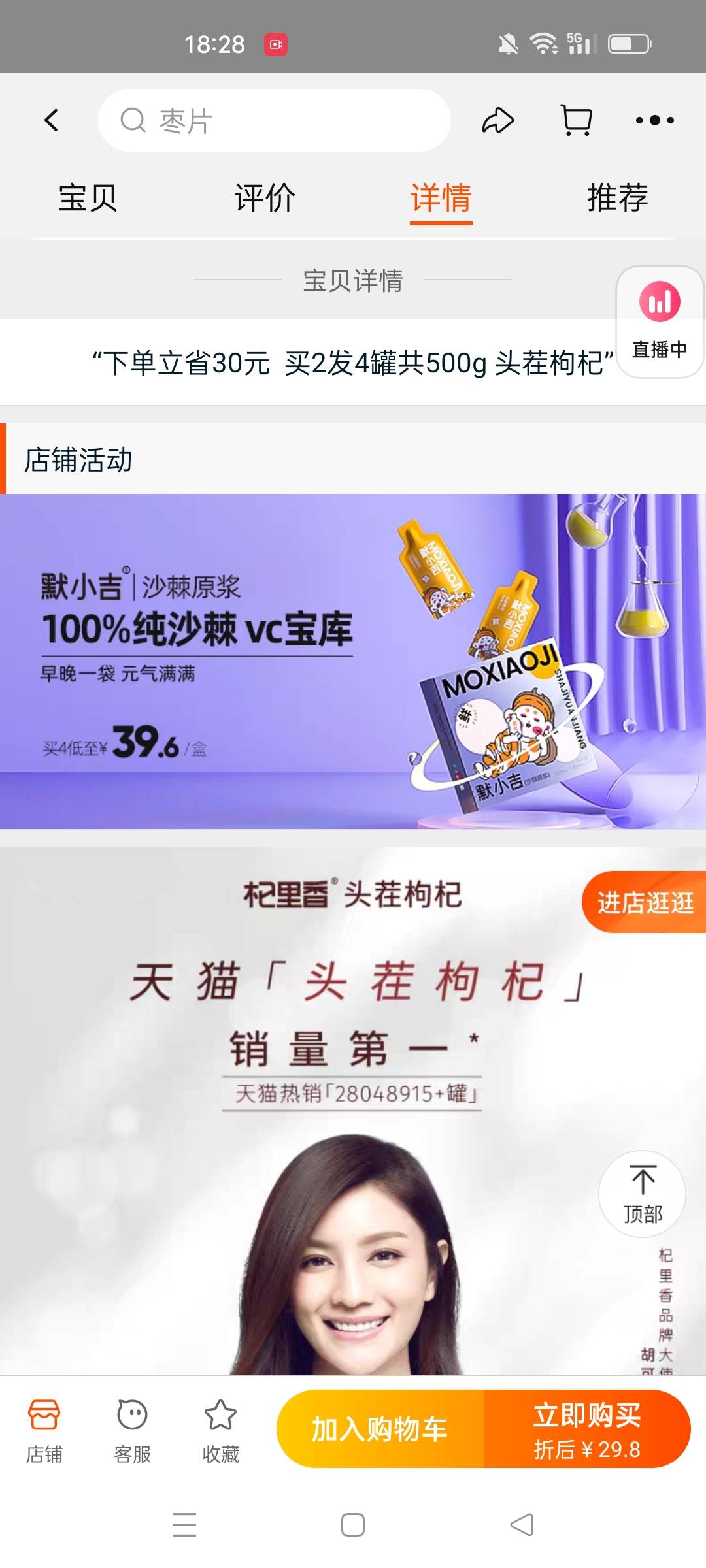Add product to 收藏 favorites

pos(220,1431)
